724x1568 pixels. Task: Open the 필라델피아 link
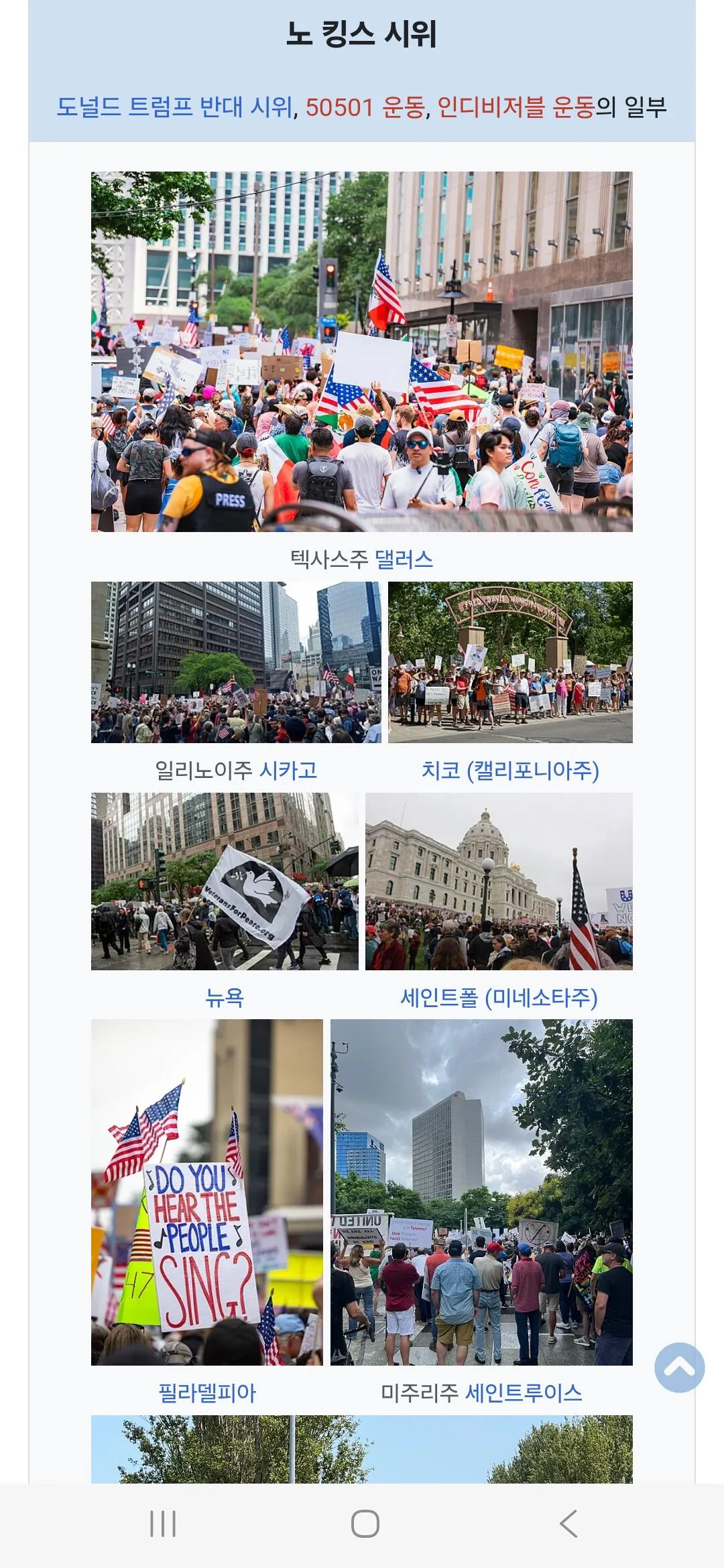pos(207,1392)
